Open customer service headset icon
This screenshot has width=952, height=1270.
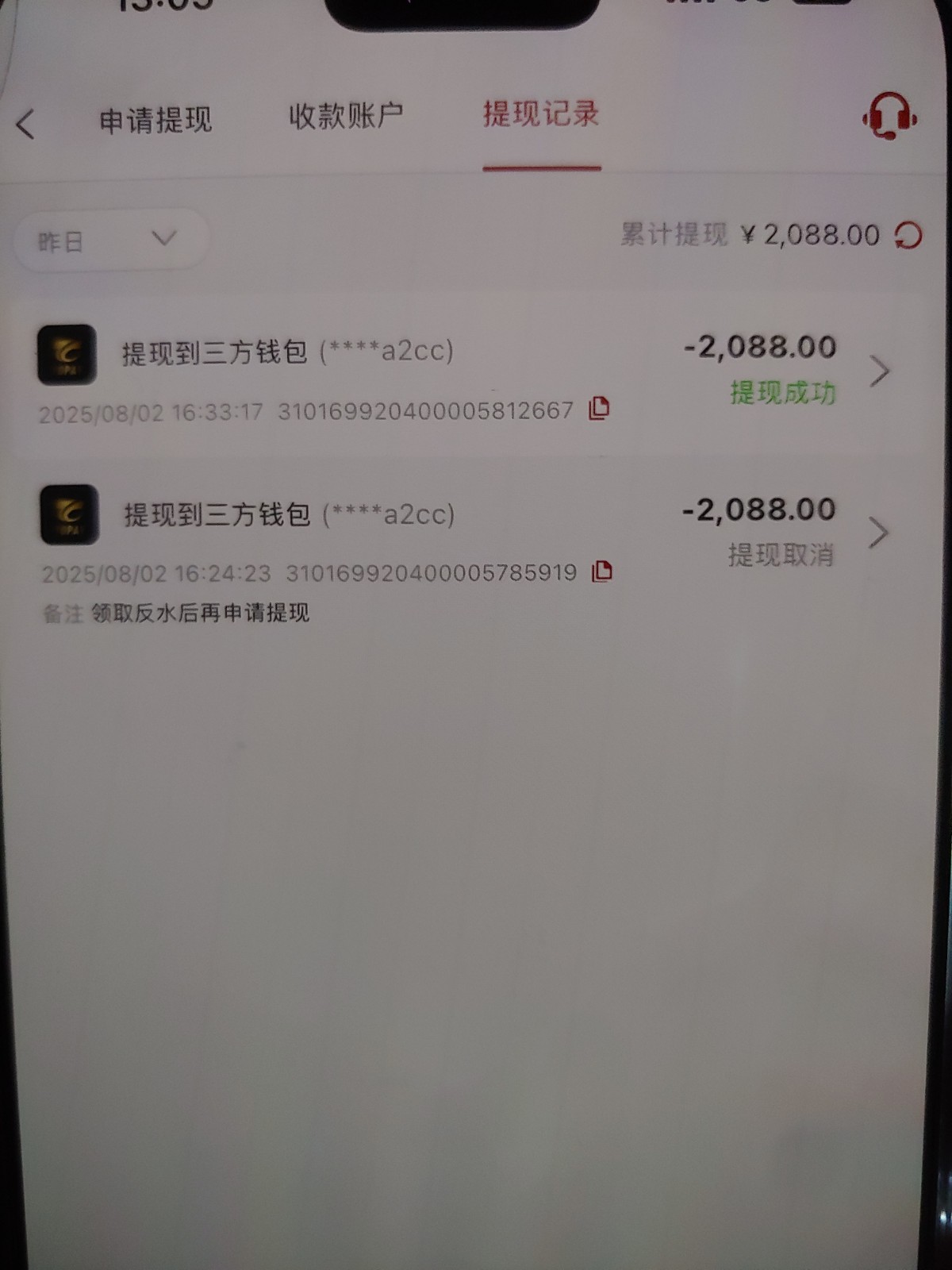click(889, 117)
